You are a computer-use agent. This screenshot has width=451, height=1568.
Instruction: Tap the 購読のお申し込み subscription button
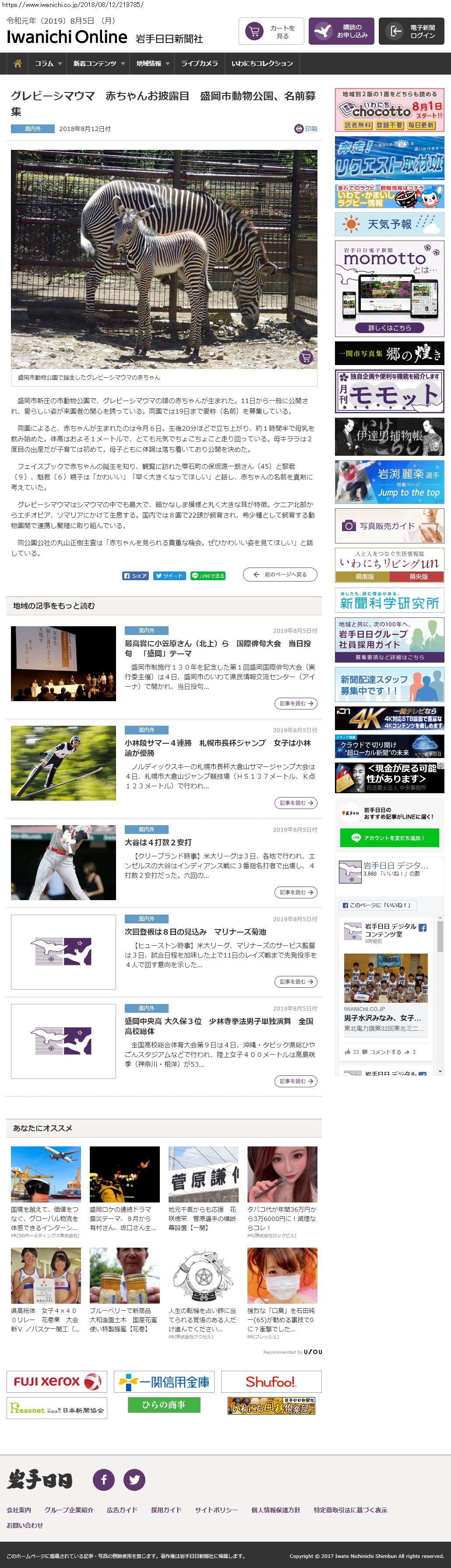[340, 31]
